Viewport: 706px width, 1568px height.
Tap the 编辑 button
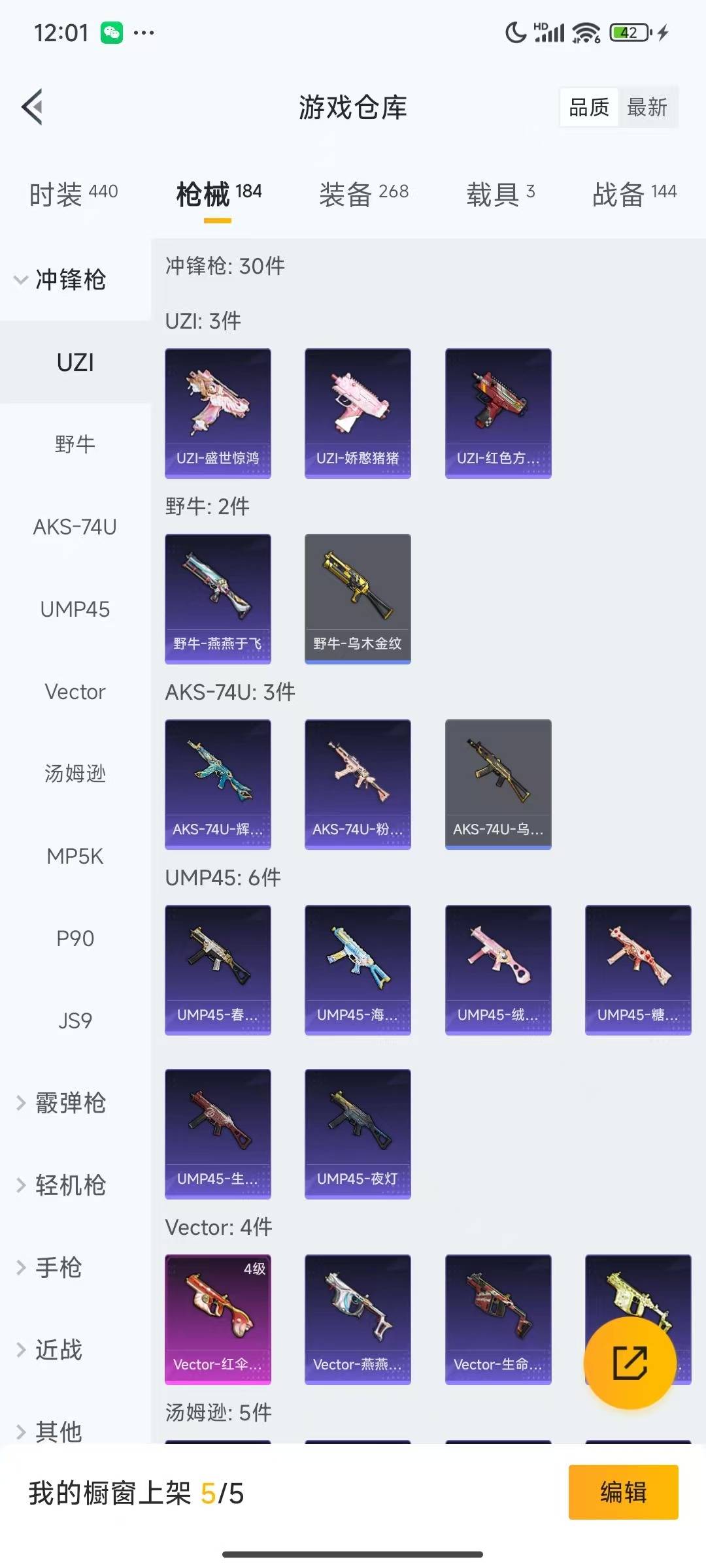click(x=623, y=1492)
